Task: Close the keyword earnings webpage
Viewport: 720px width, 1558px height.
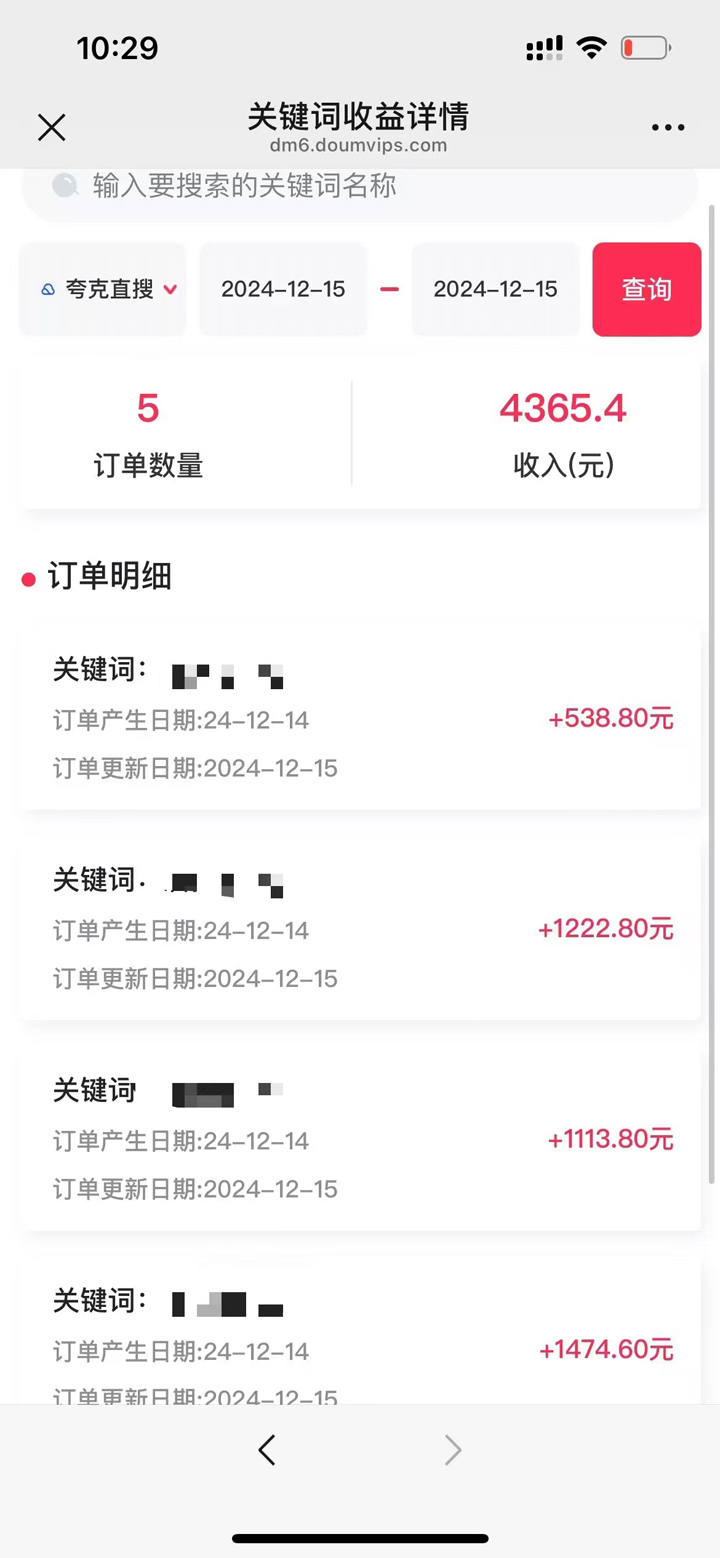Action: point(51,127)
